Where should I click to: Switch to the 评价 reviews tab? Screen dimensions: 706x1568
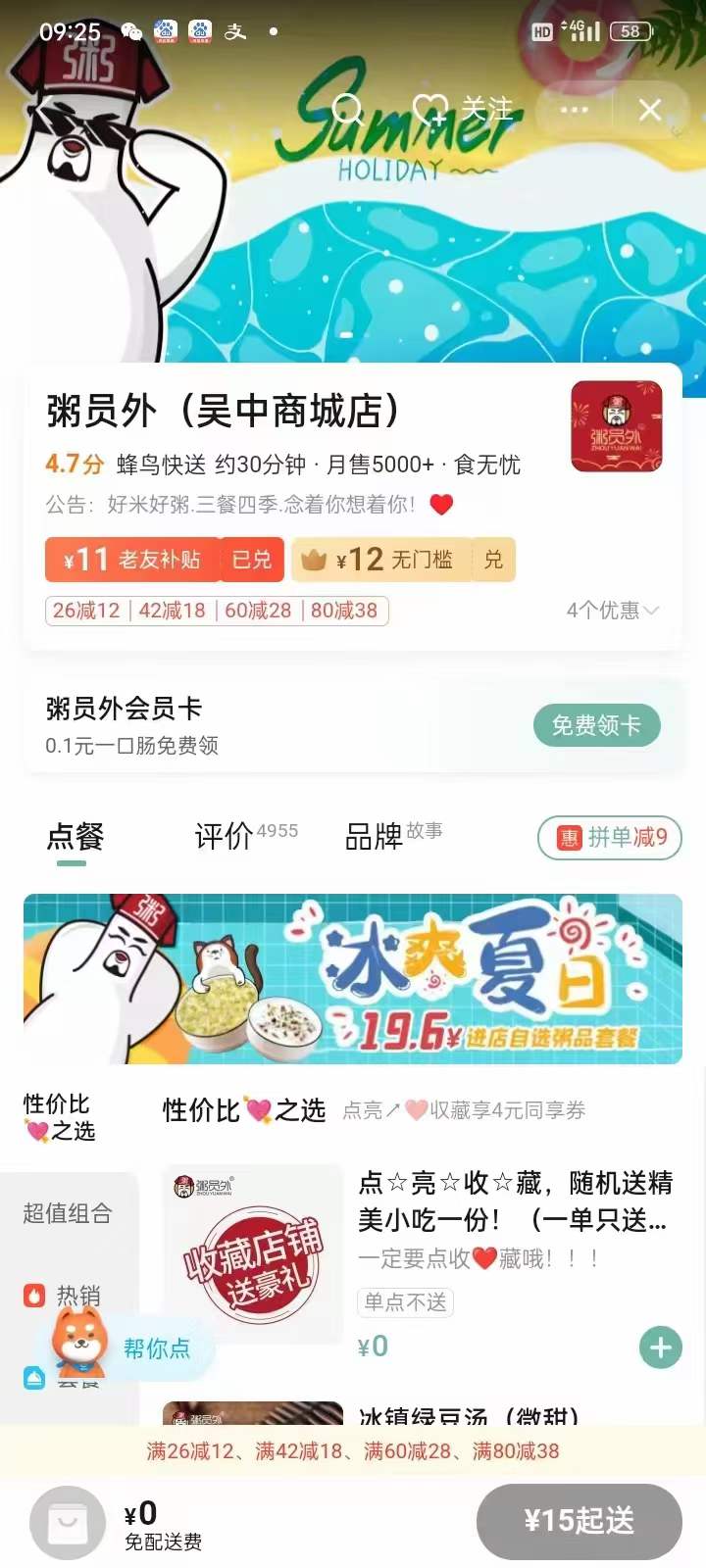225,837
